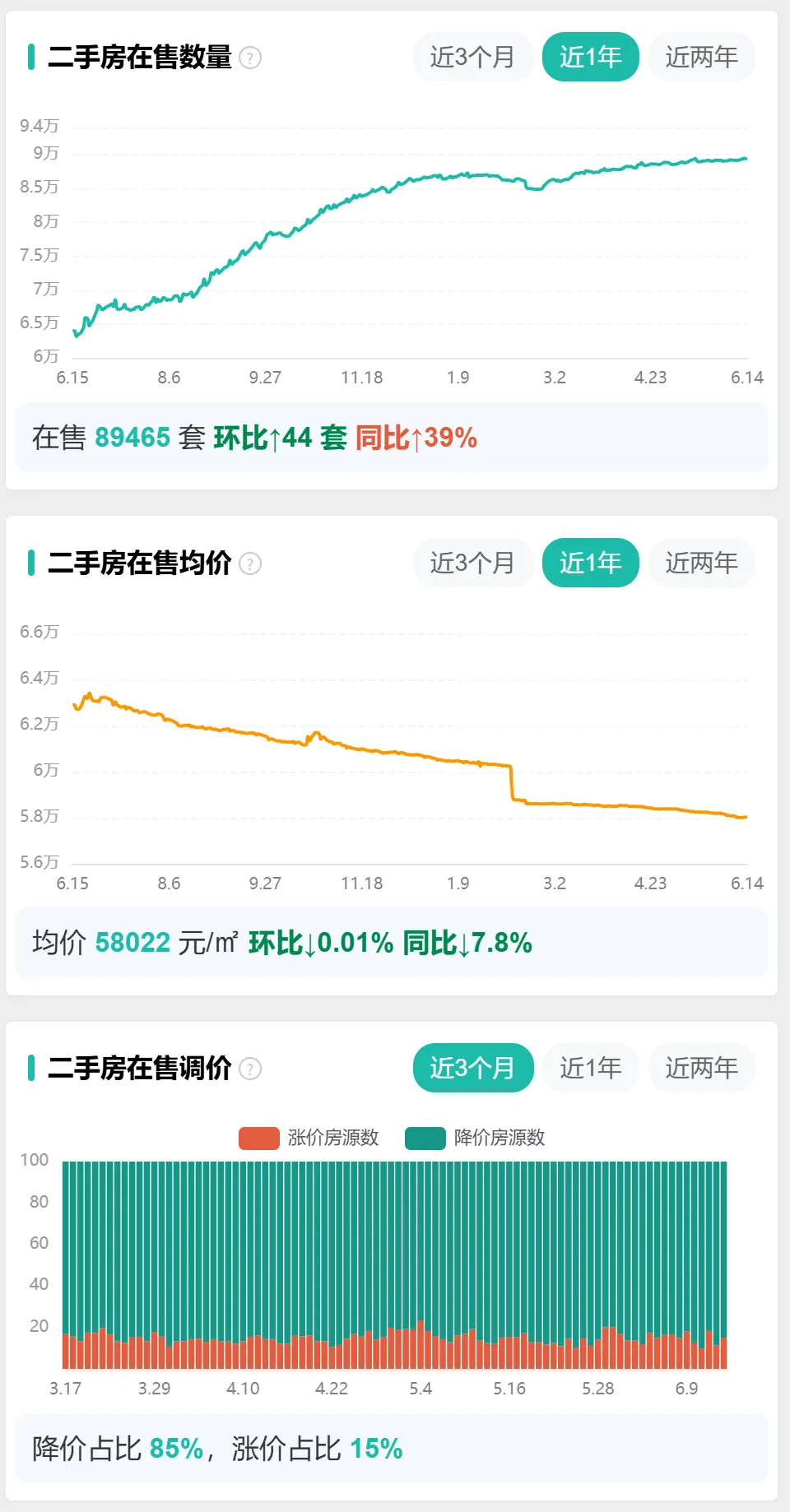This screenshot has width=790, height=1512.
Task: Switch 二手房在售数量 chart to 近两年
Action: tap(702, 57)
